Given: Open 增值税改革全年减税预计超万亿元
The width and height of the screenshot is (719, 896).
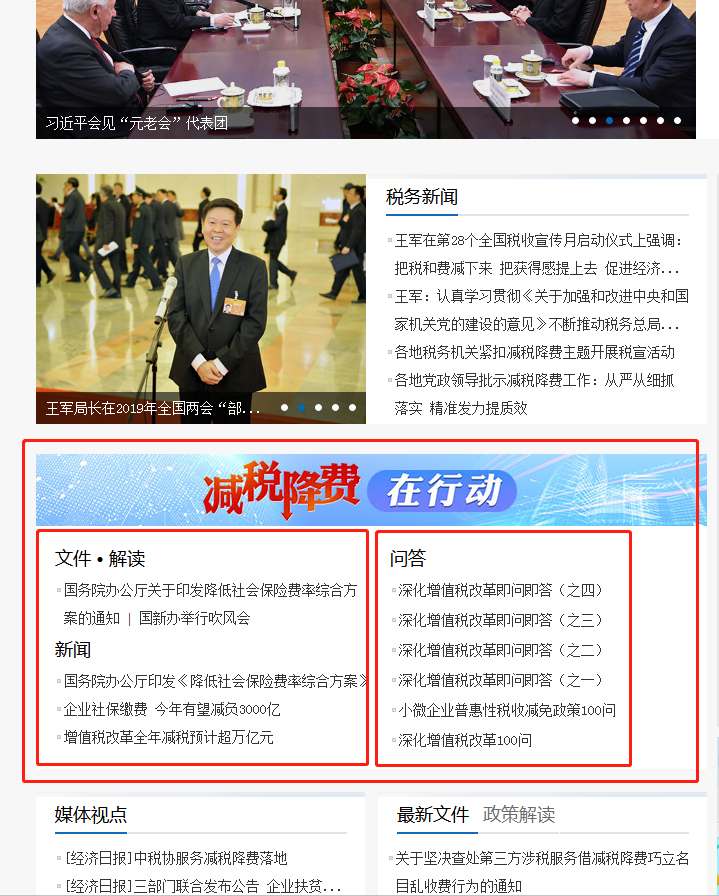Looking at the screenshot, I should click(168, 737).
